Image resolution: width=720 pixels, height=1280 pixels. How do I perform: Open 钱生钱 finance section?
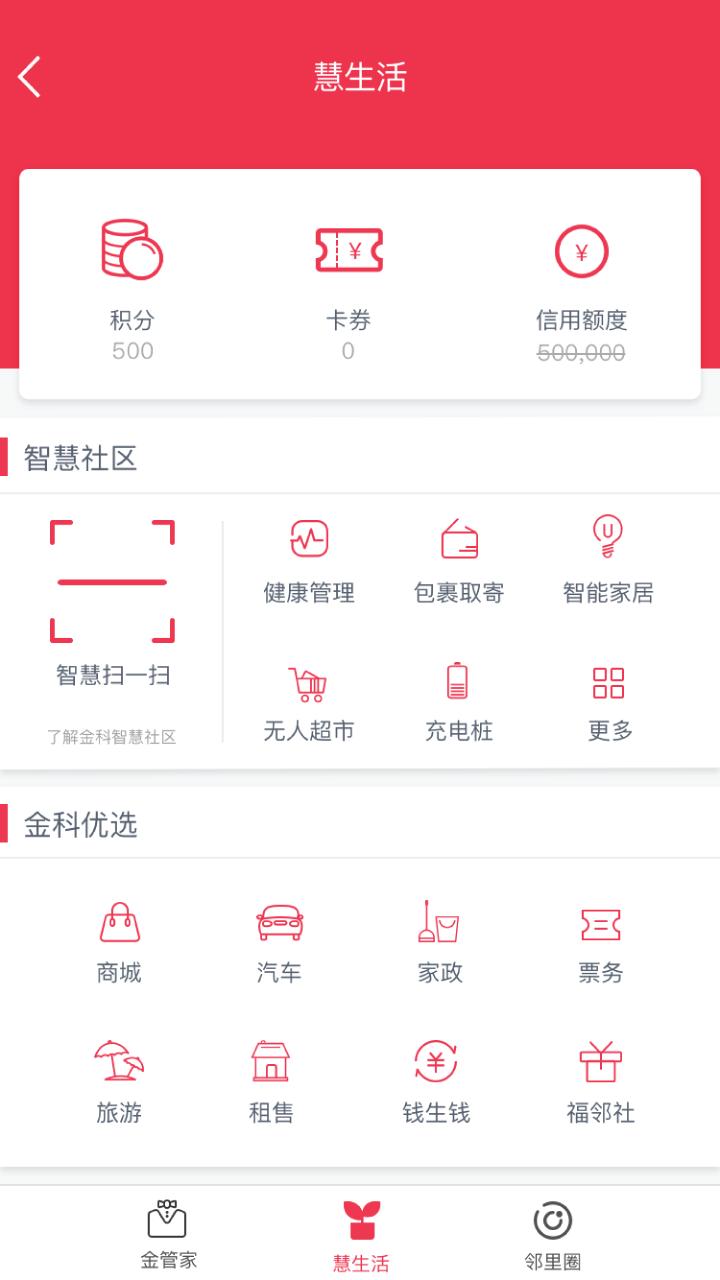pyautogui.click(x=436, y=1082)
